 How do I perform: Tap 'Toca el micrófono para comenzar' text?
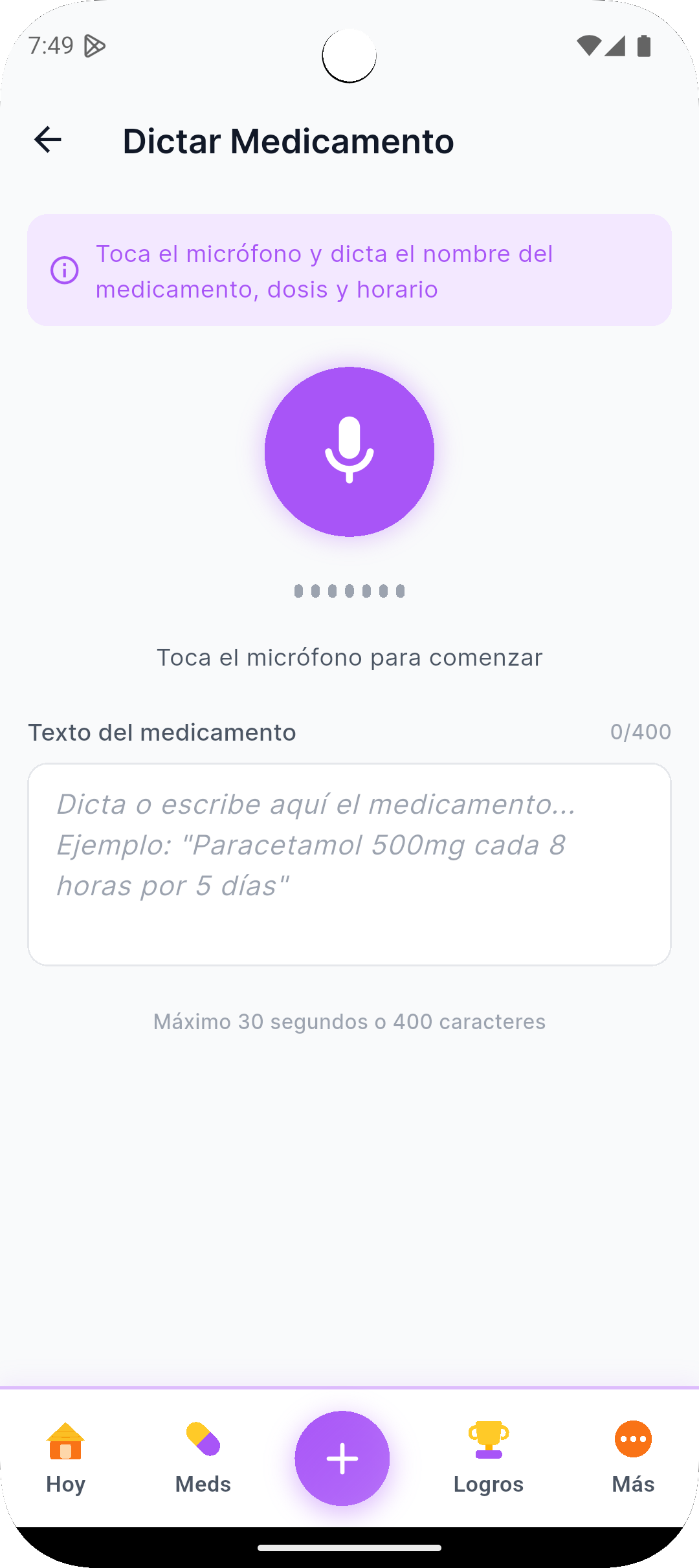click(348, 657)
